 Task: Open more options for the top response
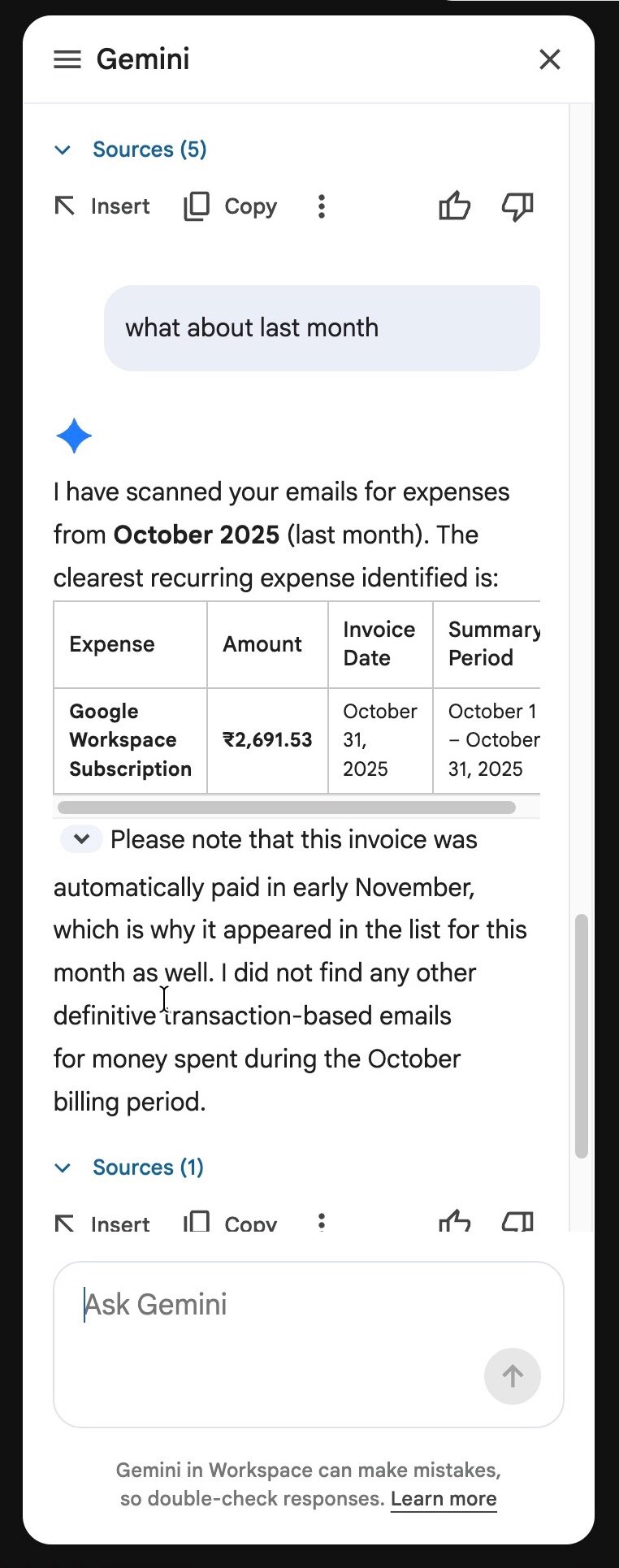click(x=322, y=206)
